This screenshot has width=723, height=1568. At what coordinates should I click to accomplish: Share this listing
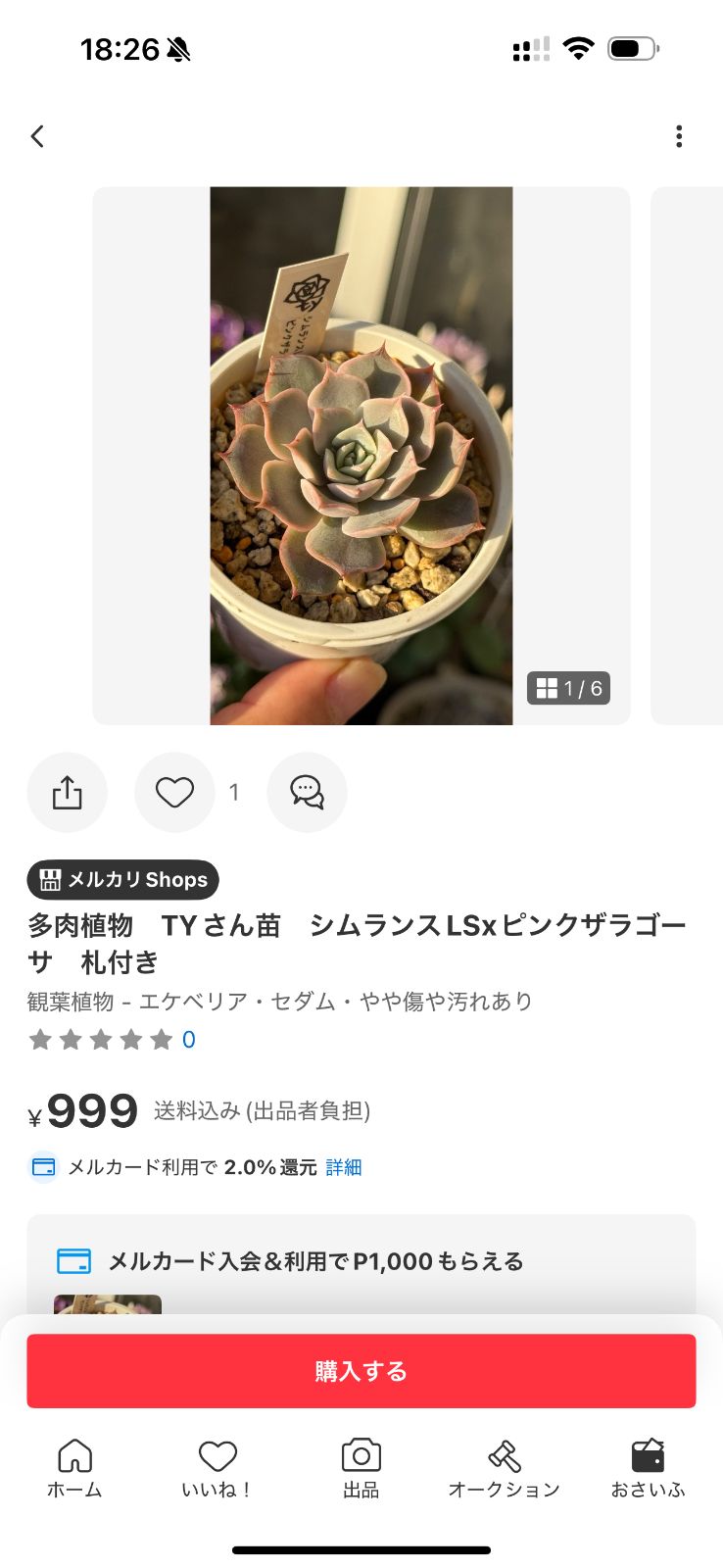67,792
